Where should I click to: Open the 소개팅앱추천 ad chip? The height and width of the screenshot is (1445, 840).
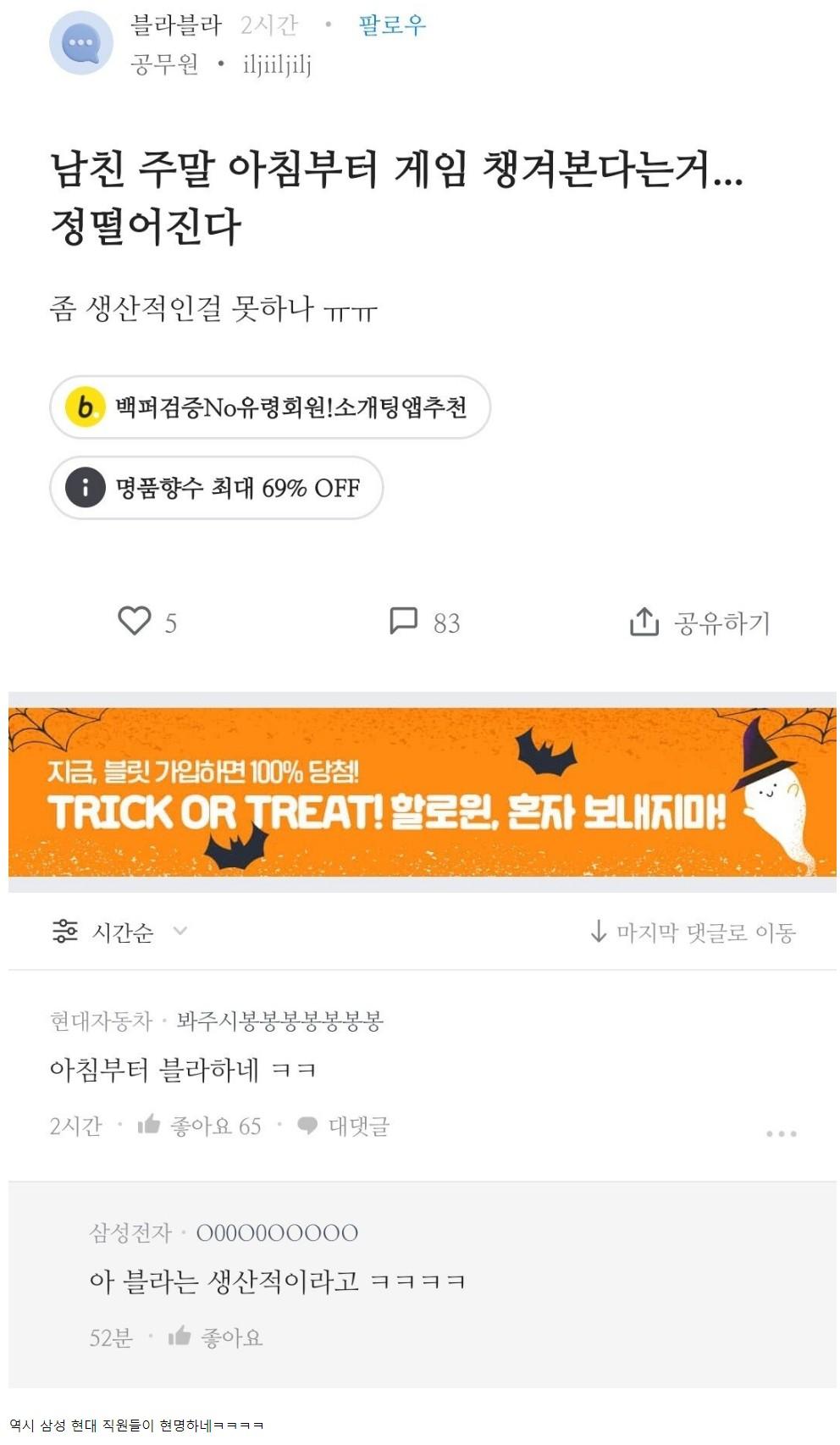270,407
